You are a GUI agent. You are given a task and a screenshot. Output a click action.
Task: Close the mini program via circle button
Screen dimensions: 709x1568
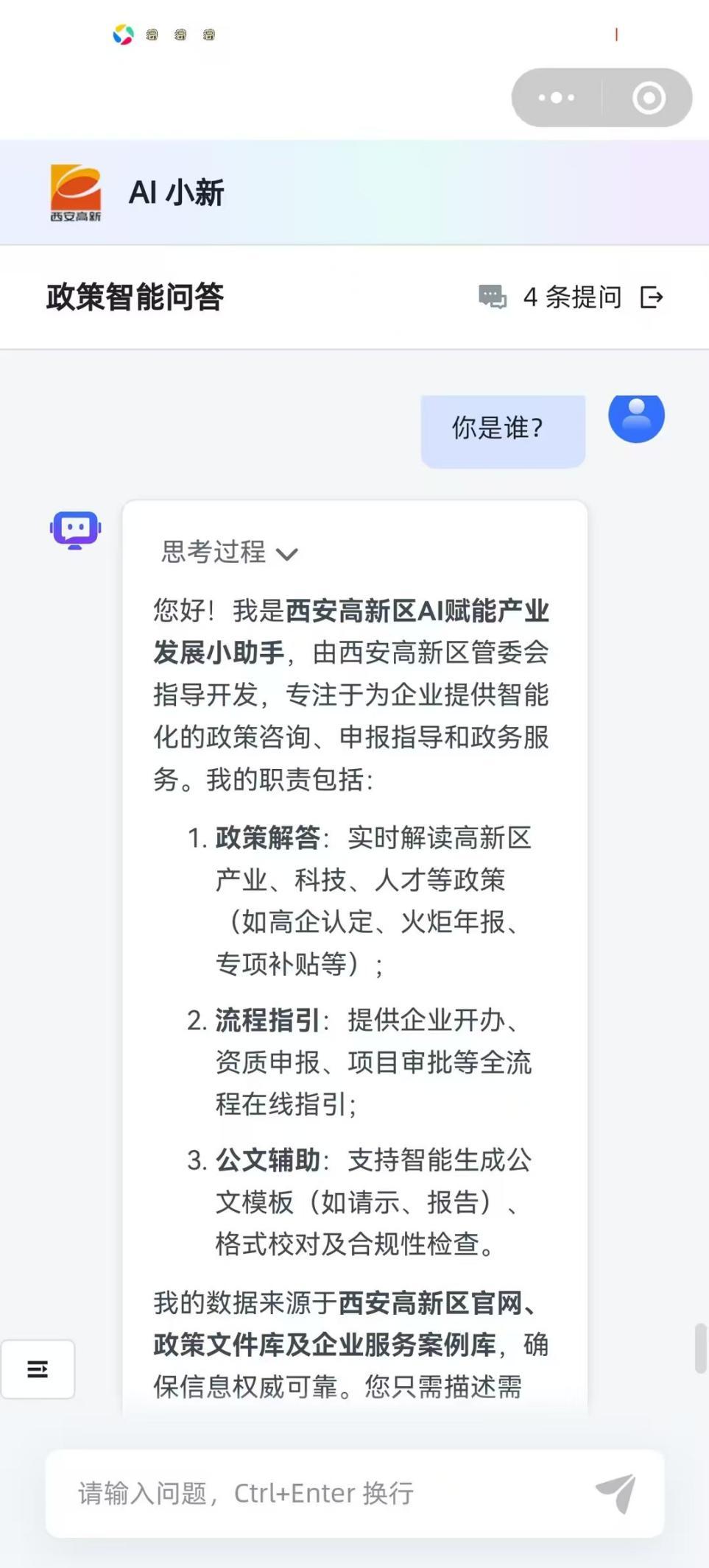[648, 98]
